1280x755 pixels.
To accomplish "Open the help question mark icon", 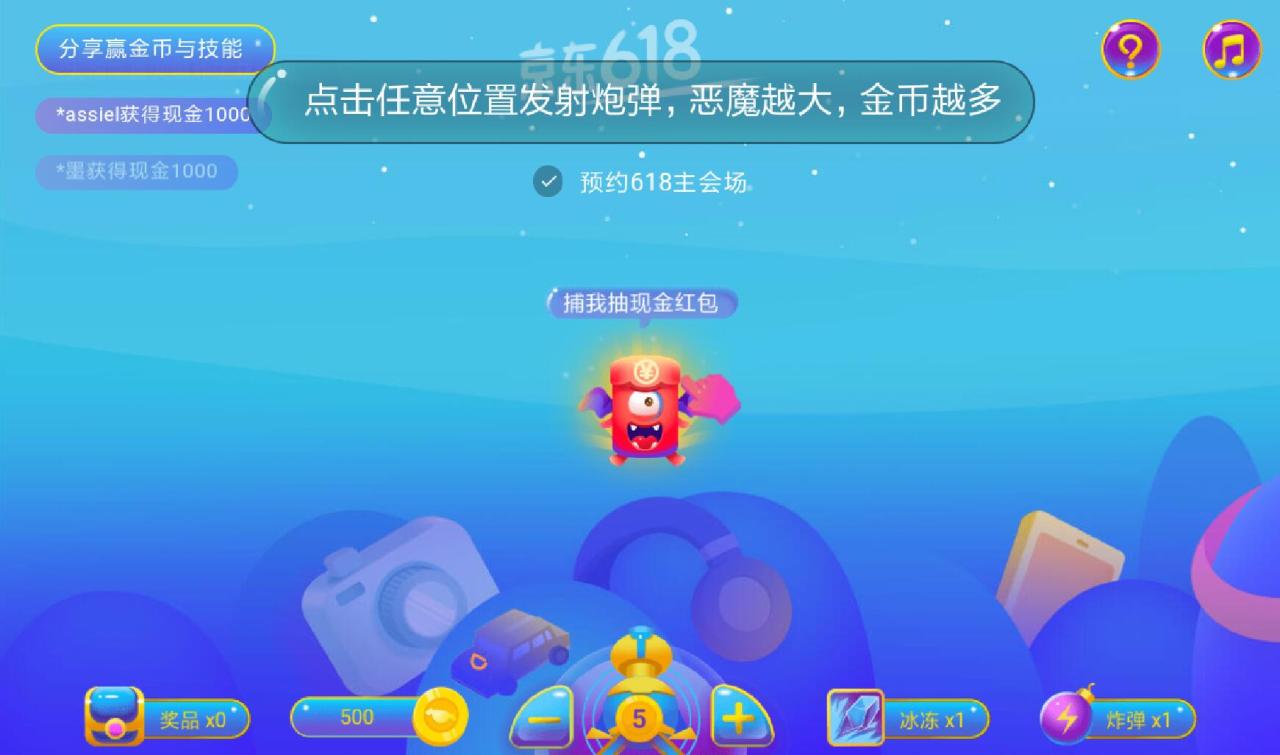I will click(x=1130, y=48).
